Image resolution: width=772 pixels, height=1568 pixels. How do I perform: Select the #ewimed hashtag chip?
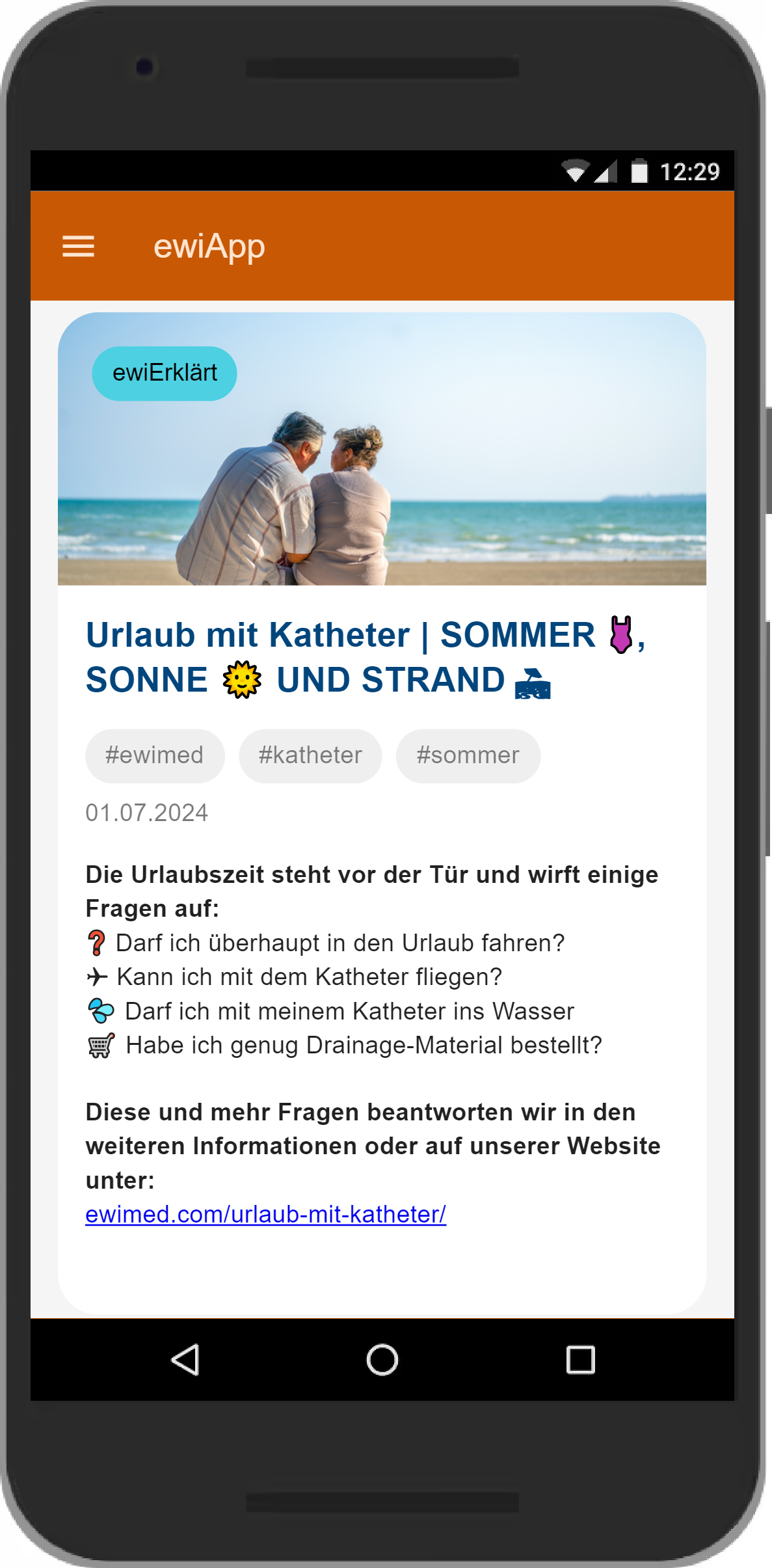[155, 755]
